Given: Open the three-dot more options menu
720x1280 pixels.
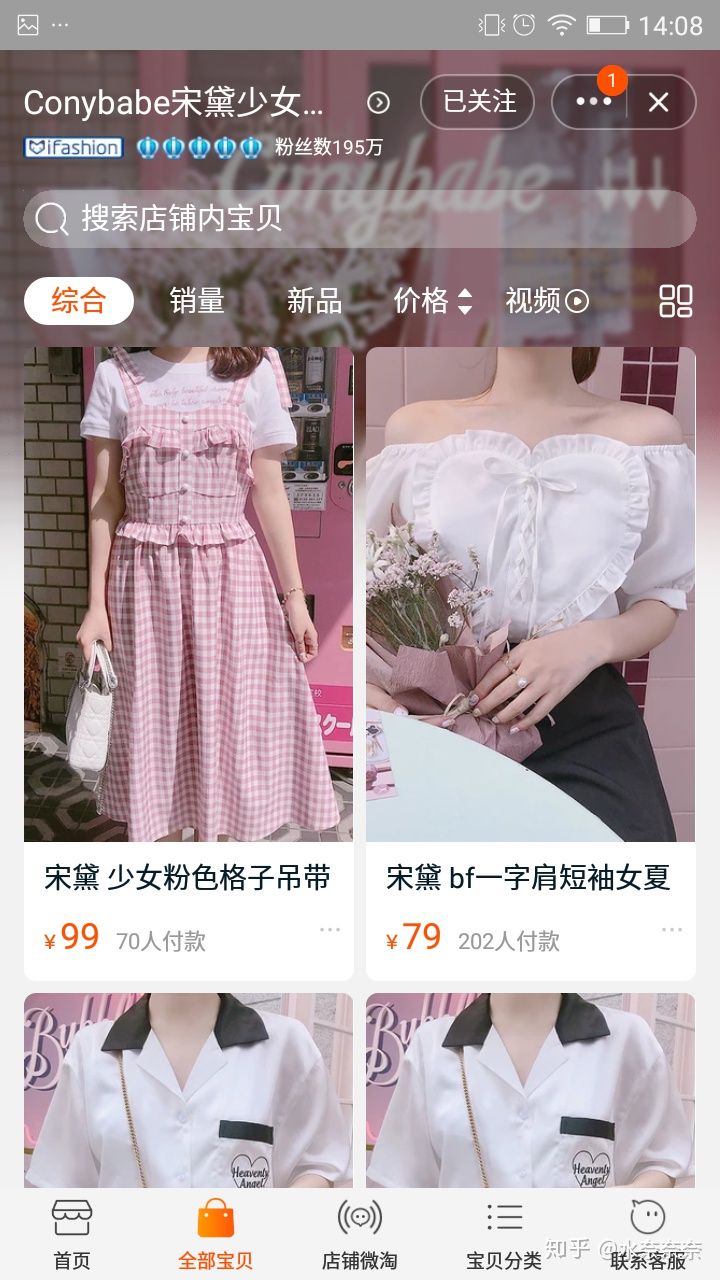Looking at the screenshot, I should [x=592, y=102].
